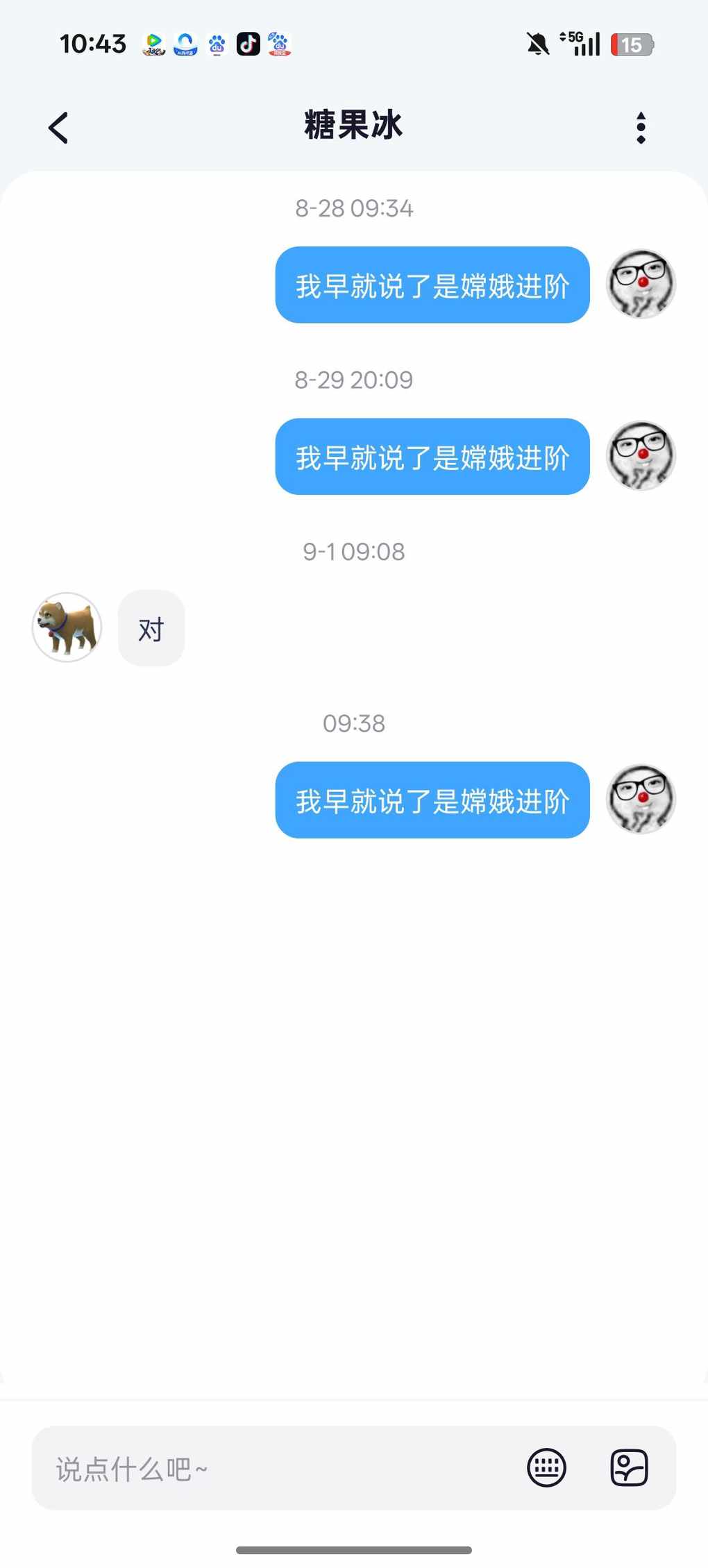Tap the 说点什么吧 message input field

point(278,1468)
